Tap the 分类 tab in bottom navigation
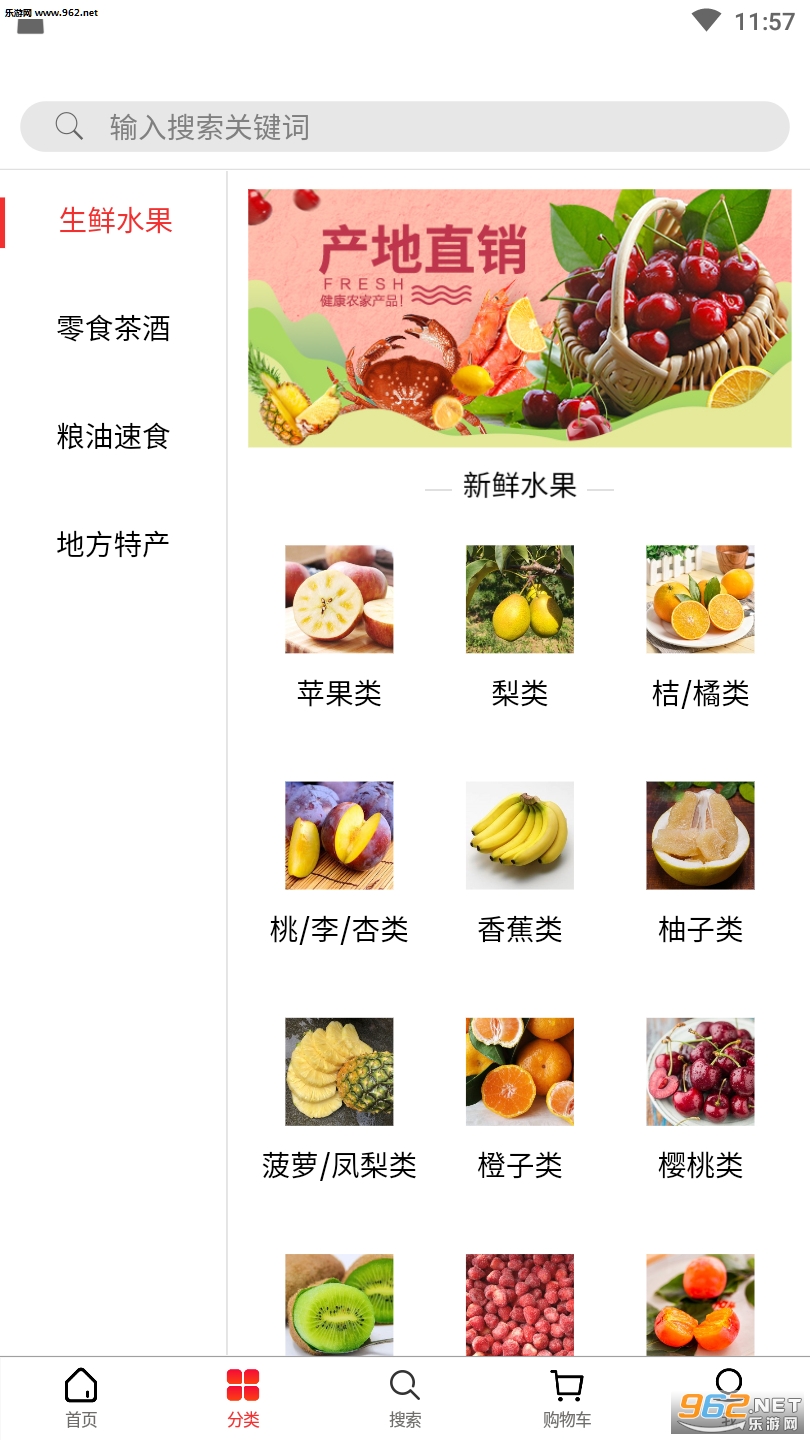The height and width of the screenshot is (1440, 810). click(243, 1398)
